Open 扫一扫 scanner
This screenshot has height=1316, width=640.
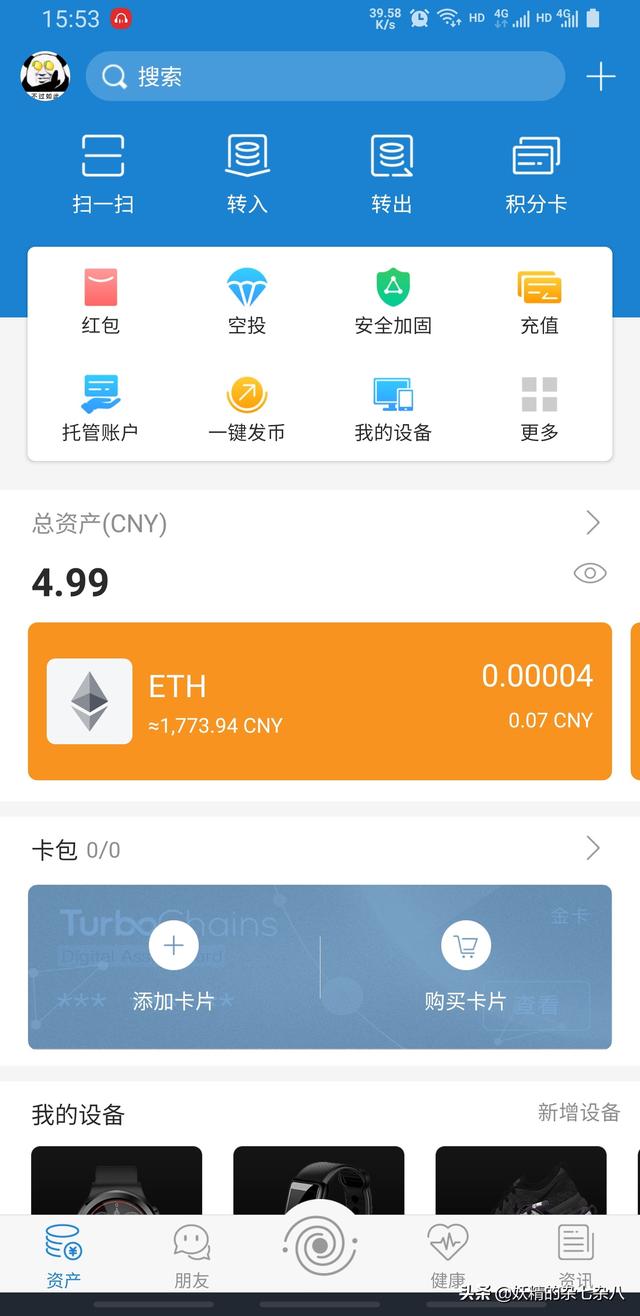103,175
